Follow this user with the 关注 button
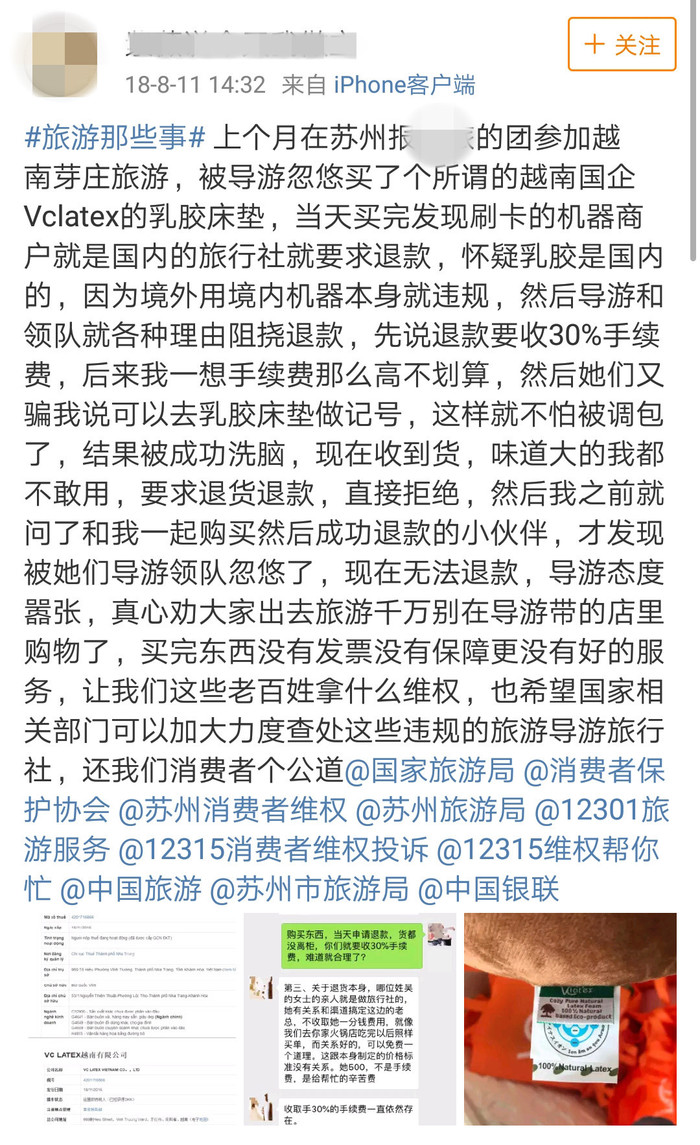 [x=622, y=45]
